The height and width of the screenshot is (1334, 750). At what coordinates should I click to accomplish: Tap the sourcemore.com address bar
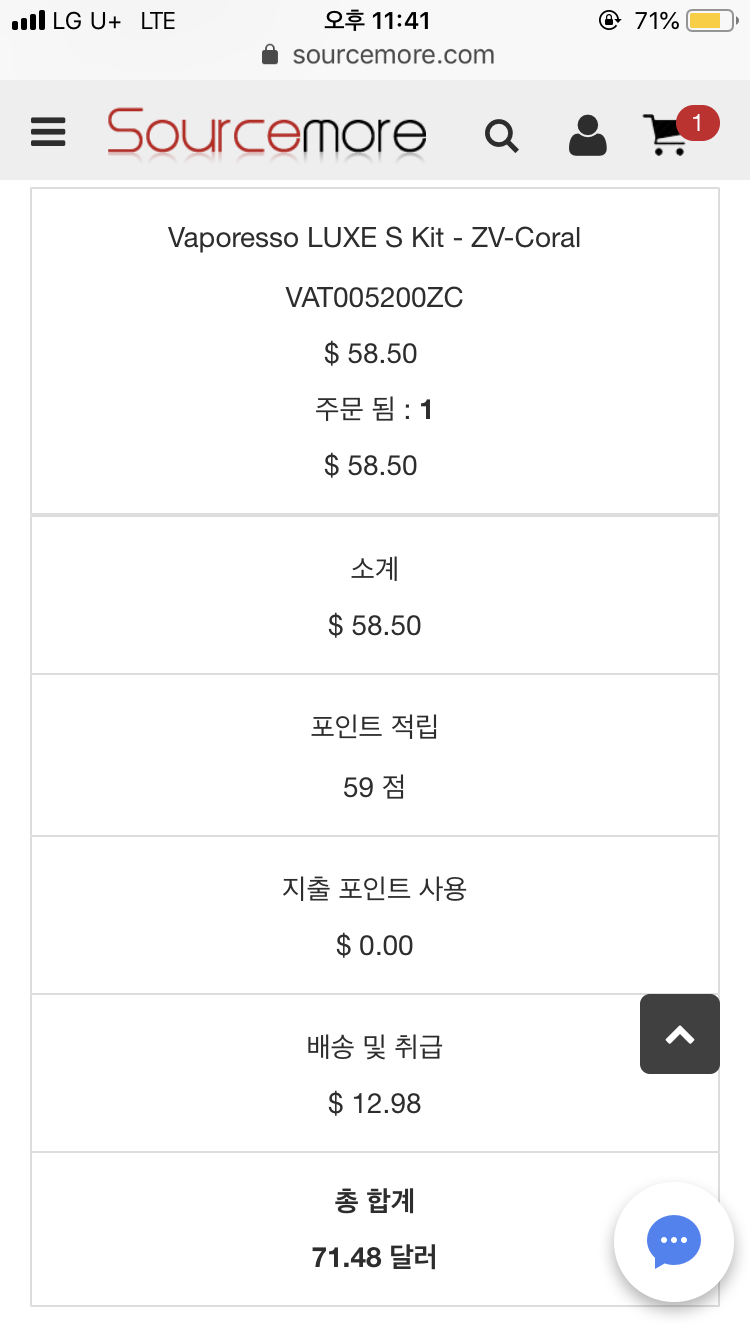(378, 55)
